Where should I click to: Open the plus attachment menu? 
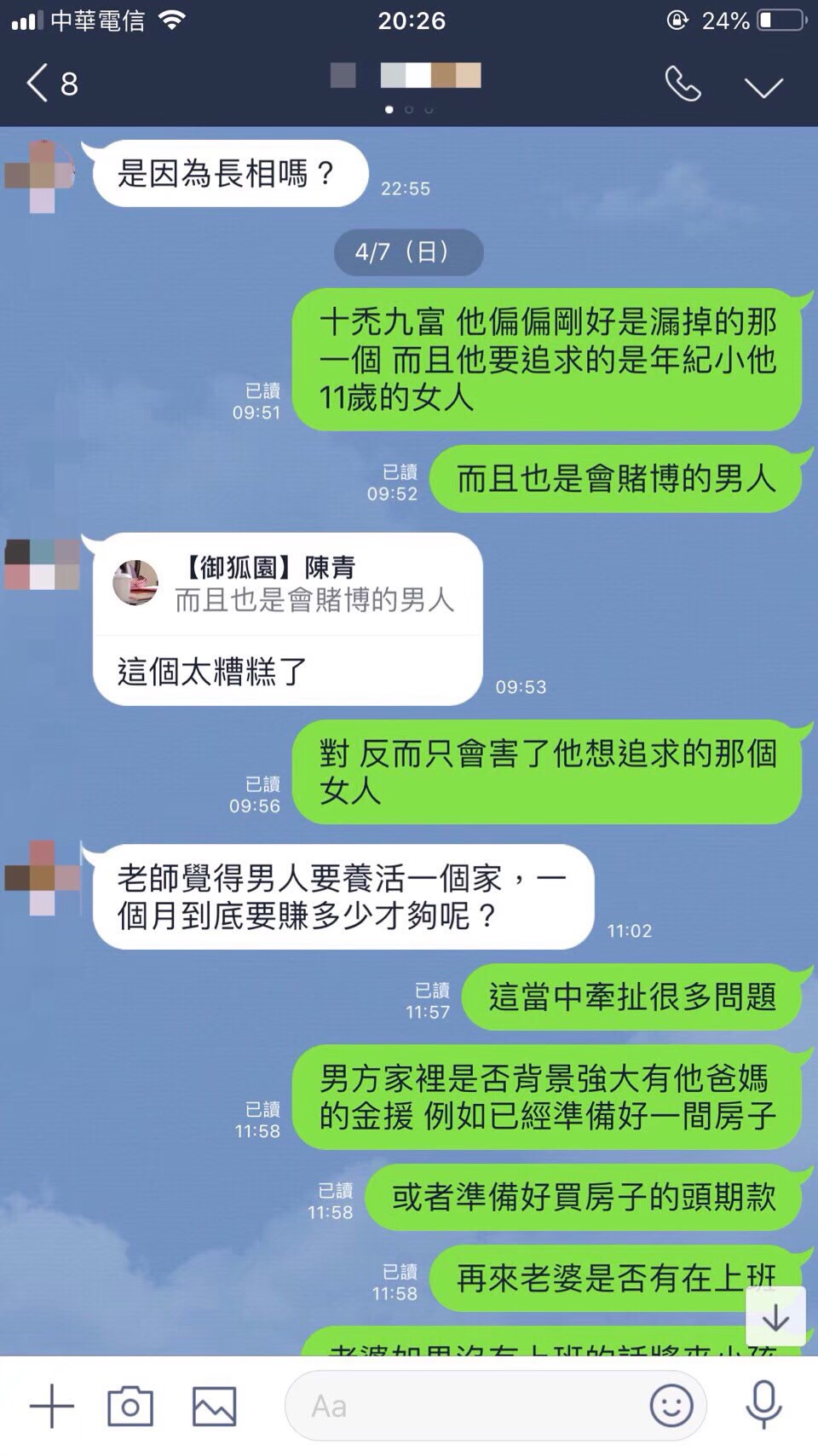pos(52,1406)
